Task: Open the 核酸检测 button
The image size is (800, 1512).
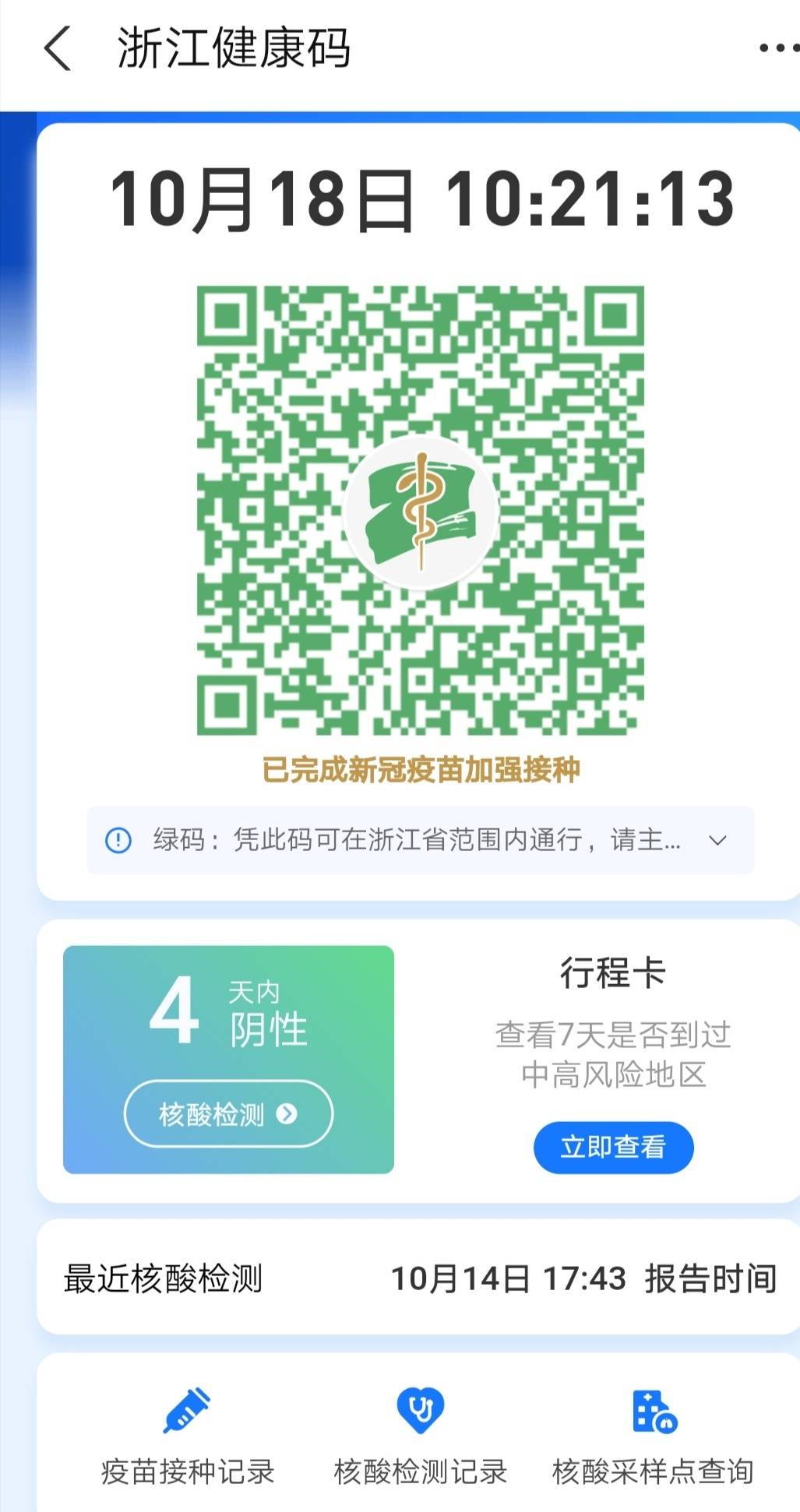Action: pyautogui.click(x=228, y=1113)
